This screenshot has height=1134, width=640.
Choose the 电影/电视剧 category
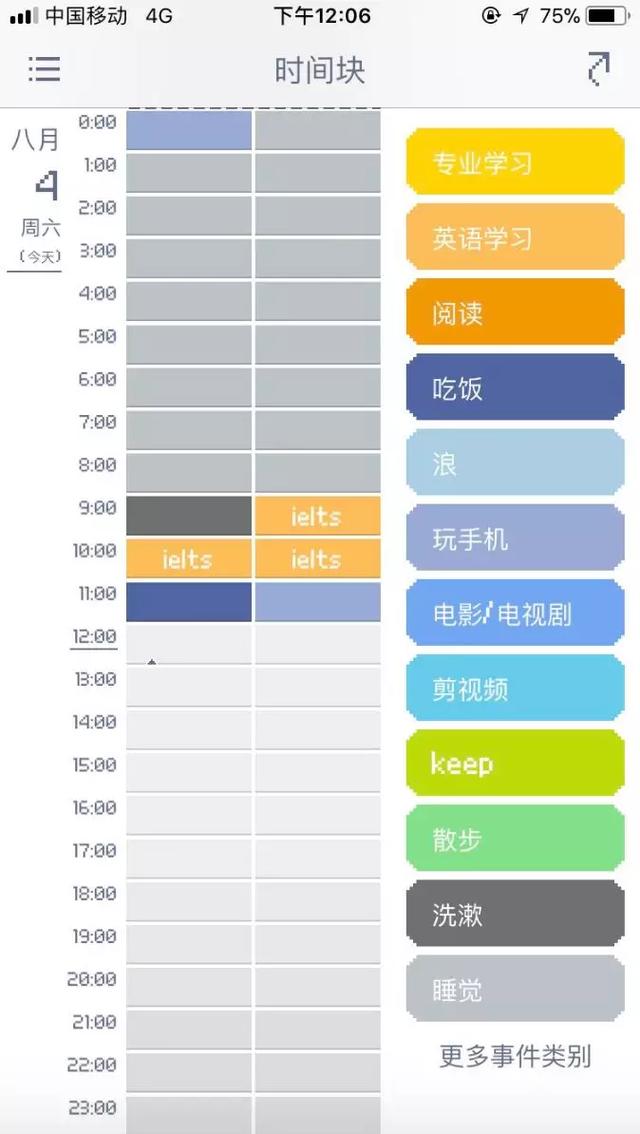(515, 613)
